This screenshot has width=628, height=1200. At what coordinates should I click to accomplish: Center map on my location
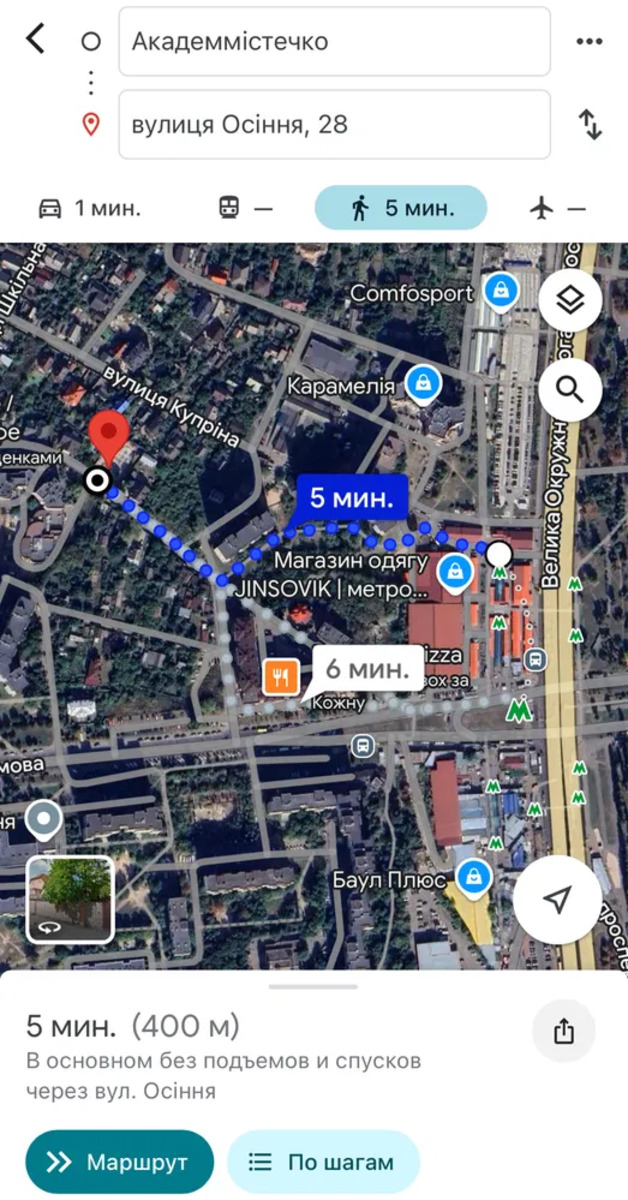pyautogui.click(x=558, y=900)
